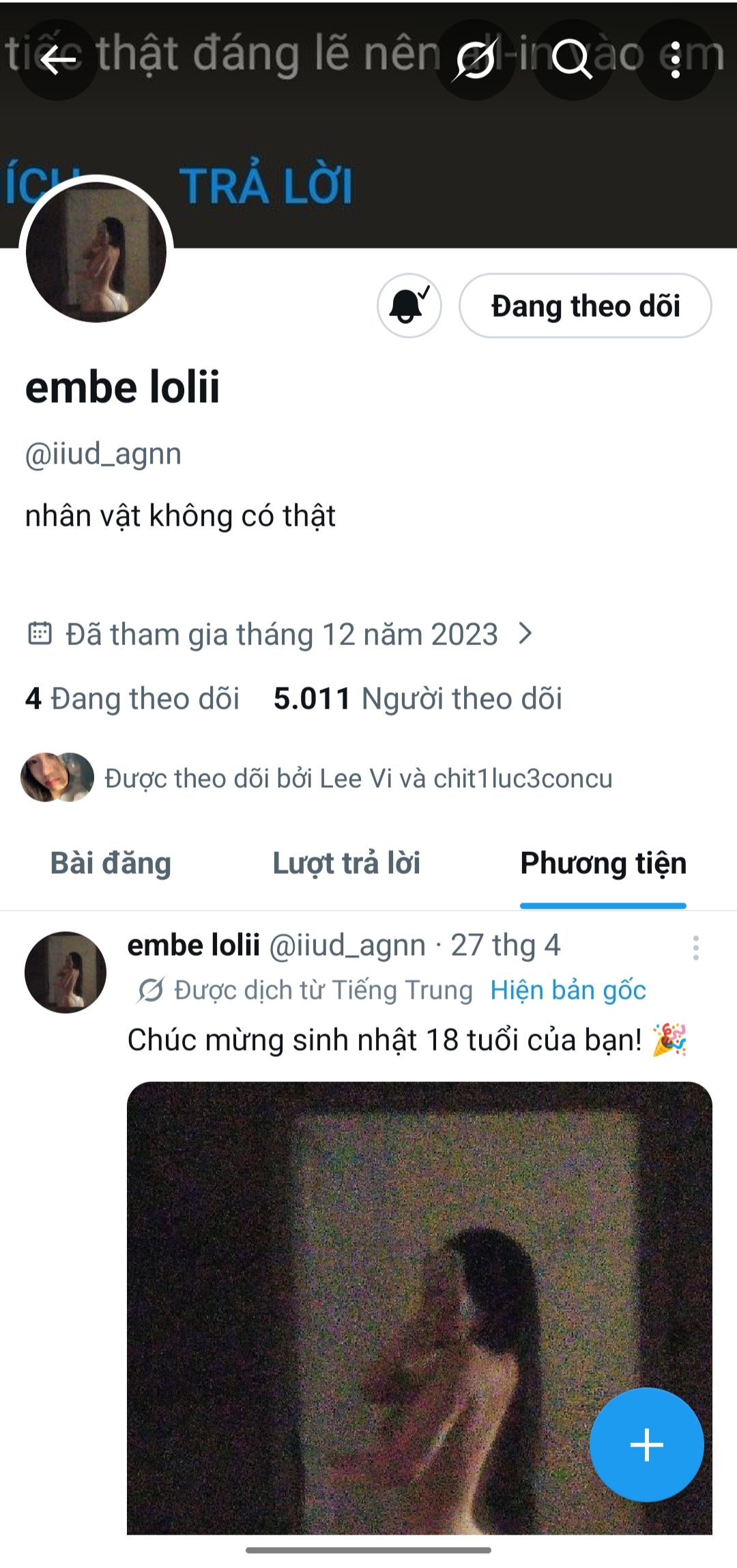Viewport: 737px width, 1568px height.
Task: View followers you know: Lee Vi and chit1luc3concu
Action: (x=317, y=778)
